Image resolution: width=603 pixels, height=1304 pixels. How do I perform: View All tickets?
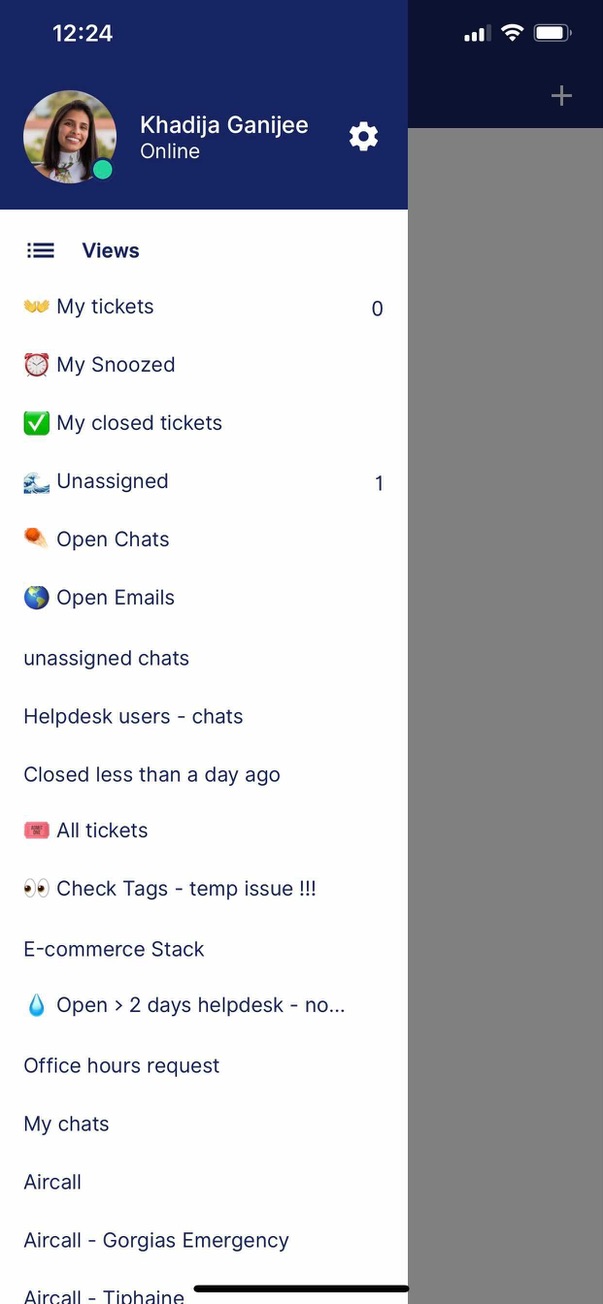pyautogui.click(x=204, y=830)
